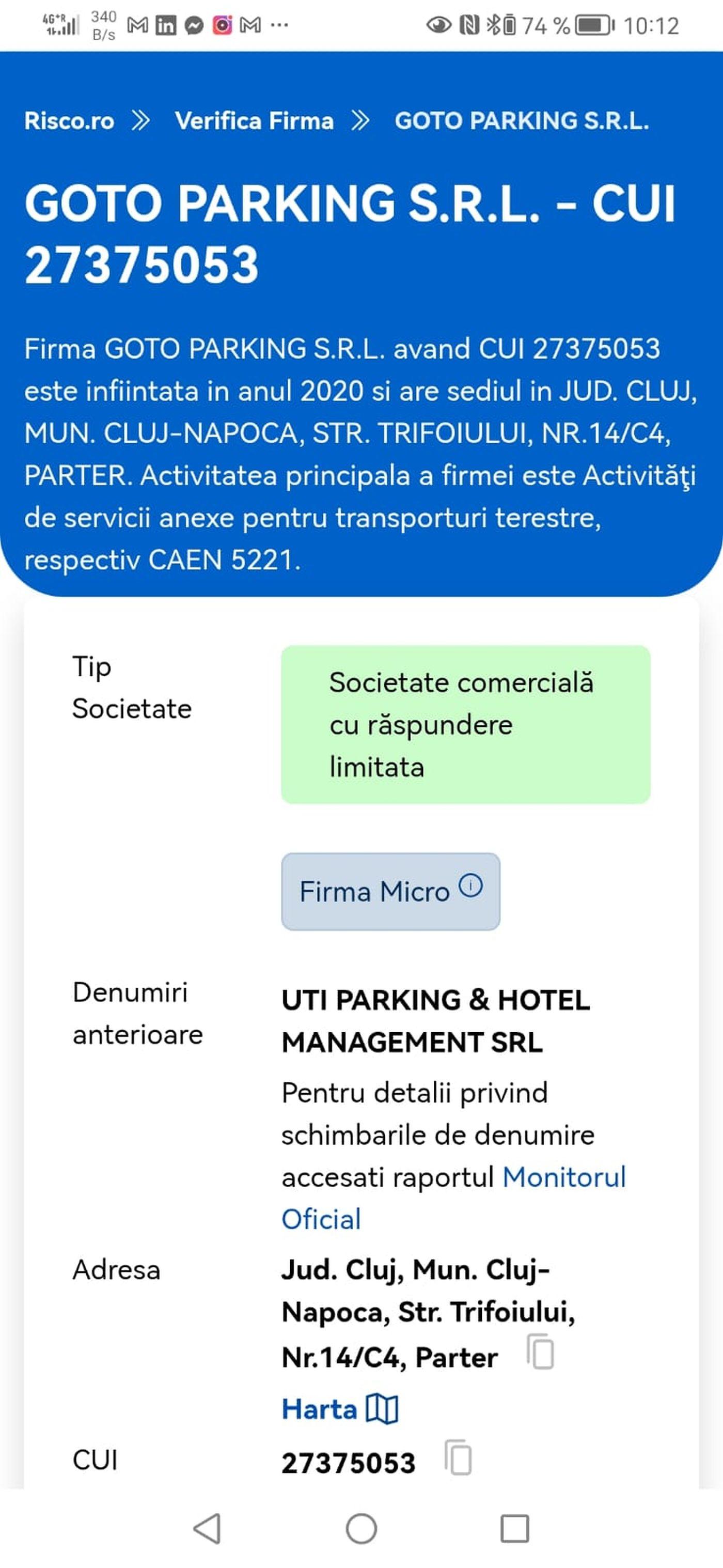Copy the company address
The width and height of the screenshot is (723, 1568).
click(540, 1352)
